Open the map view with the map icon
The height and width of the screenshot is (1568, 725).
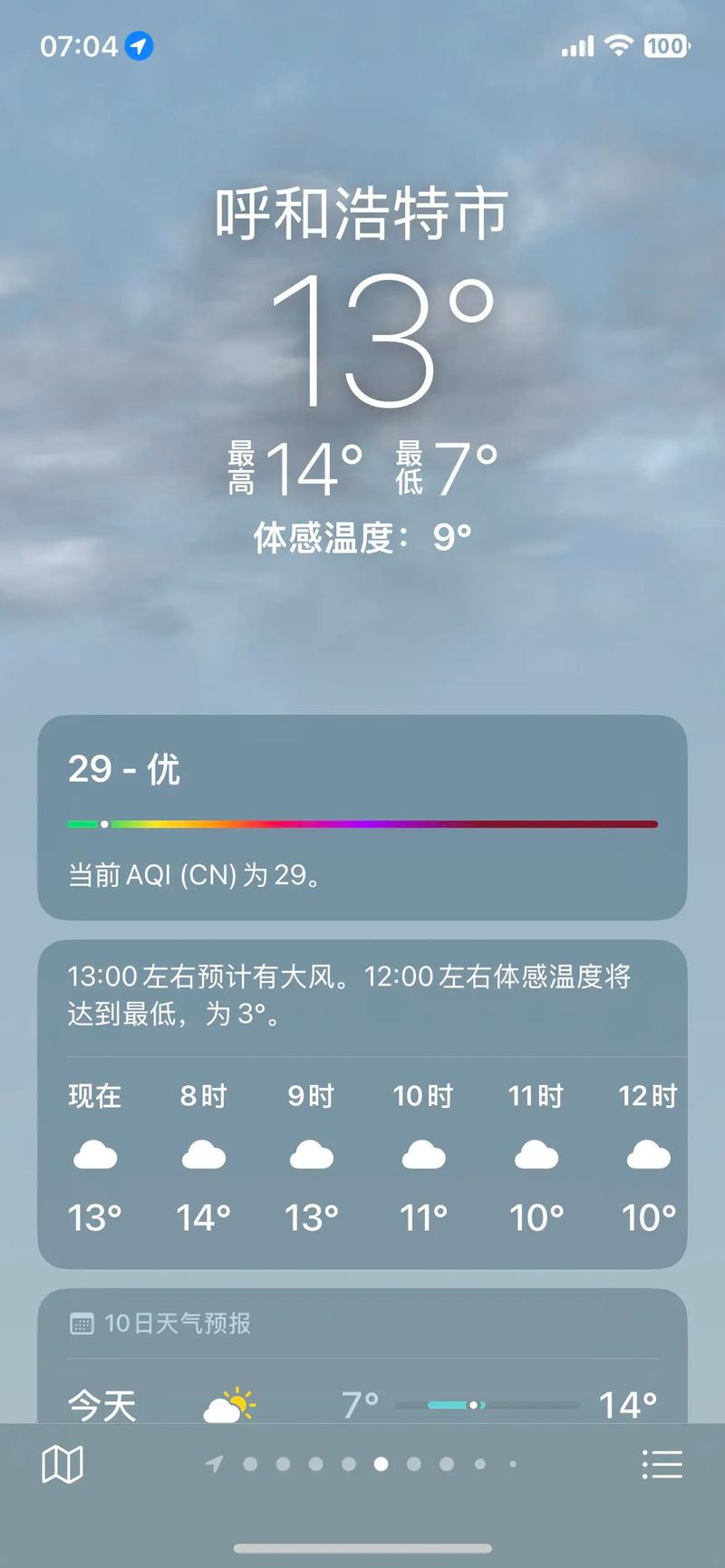(x=62, y=1462)
